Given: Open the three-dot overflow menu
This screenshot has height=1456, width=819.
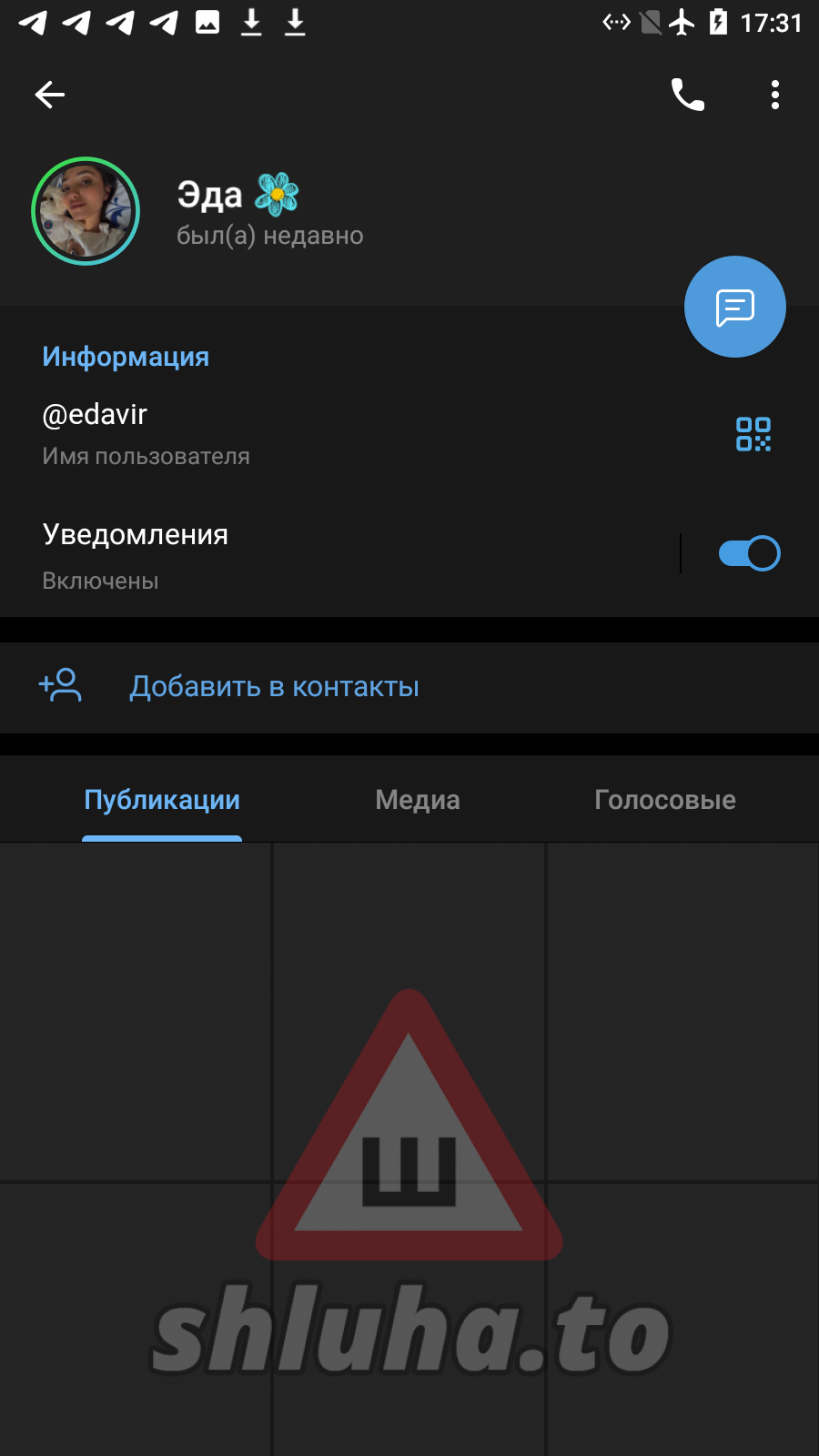Looking at the screenshot, I should click(x=774, y=95).
